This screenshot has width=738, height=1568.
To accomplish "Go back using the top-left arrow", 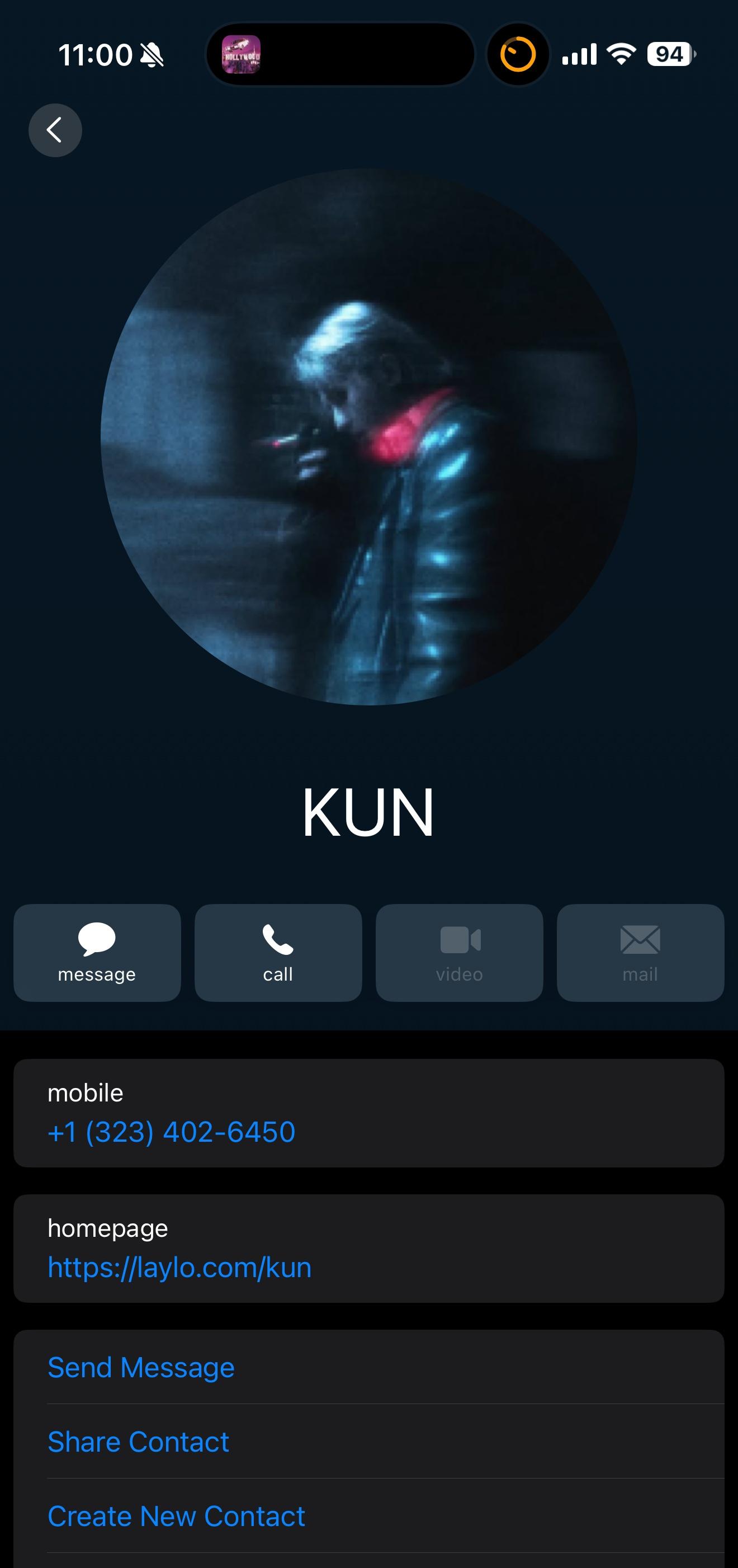I will tap(55, 130).
